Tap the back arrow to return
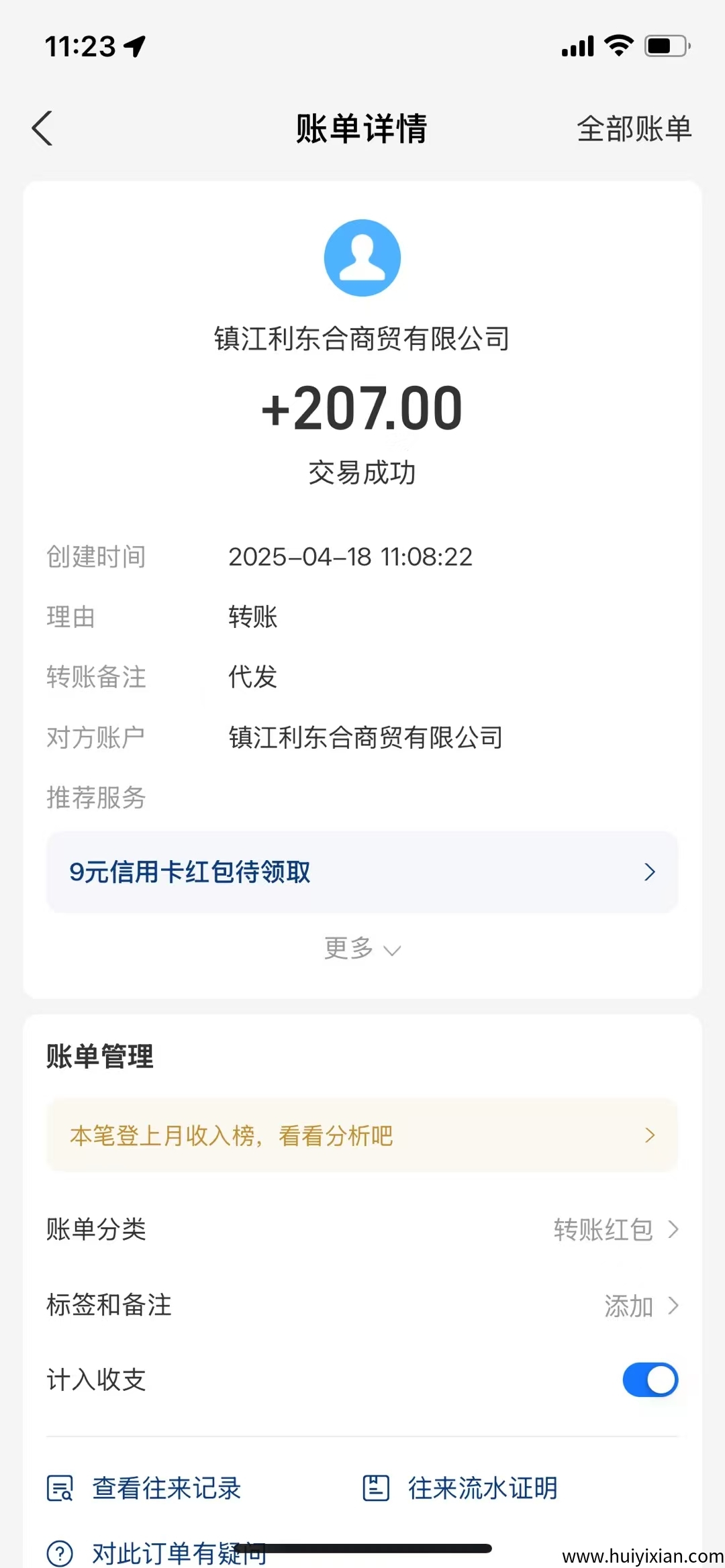 [43, 127]
